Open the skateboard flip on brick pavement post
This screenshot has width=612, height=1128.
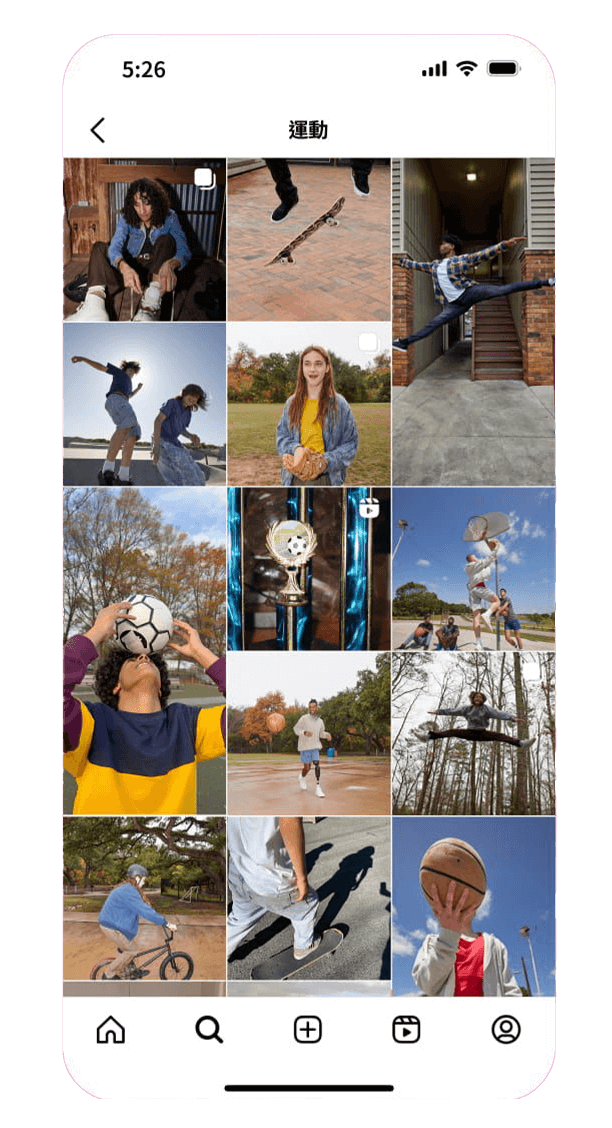308,239
